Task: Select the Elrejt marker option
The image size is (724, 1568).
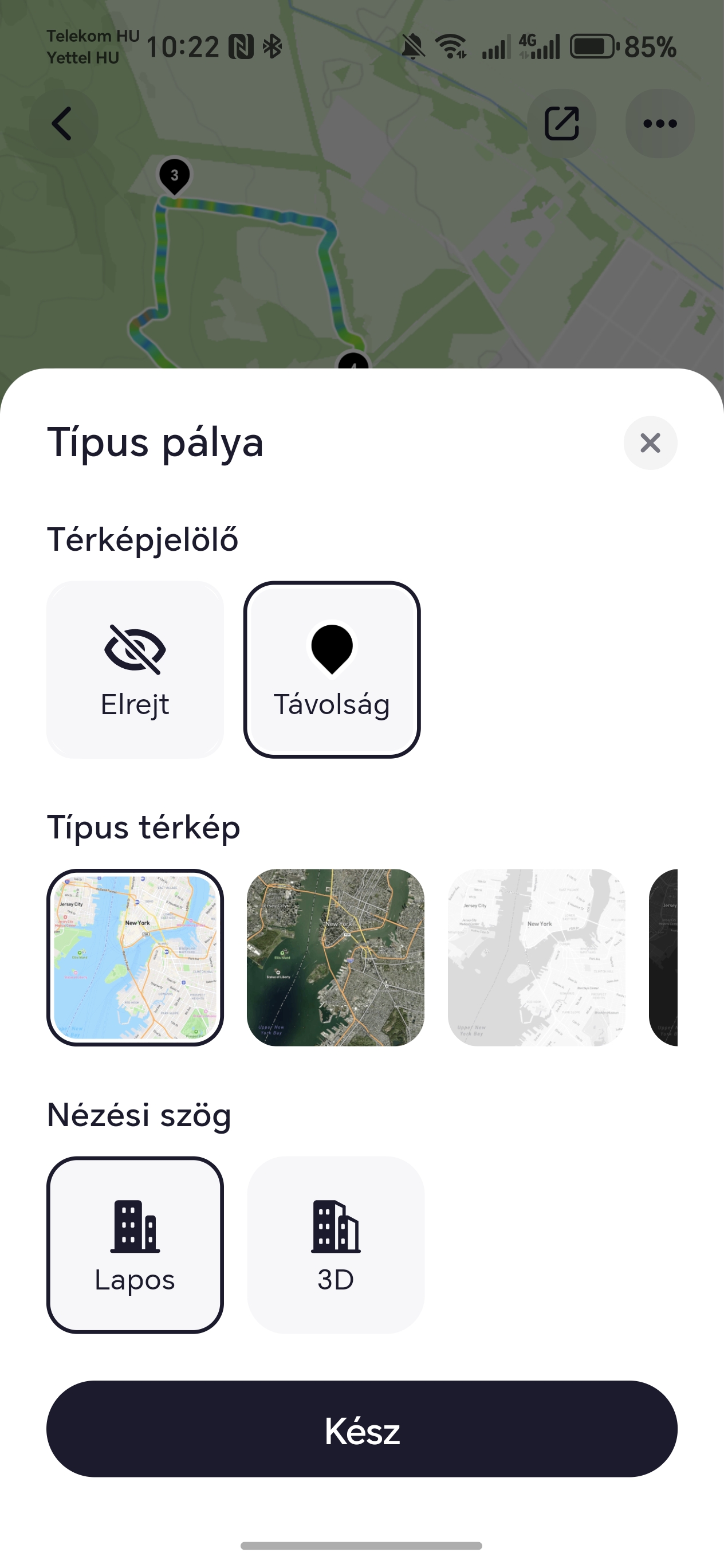Action: point(135,669)
